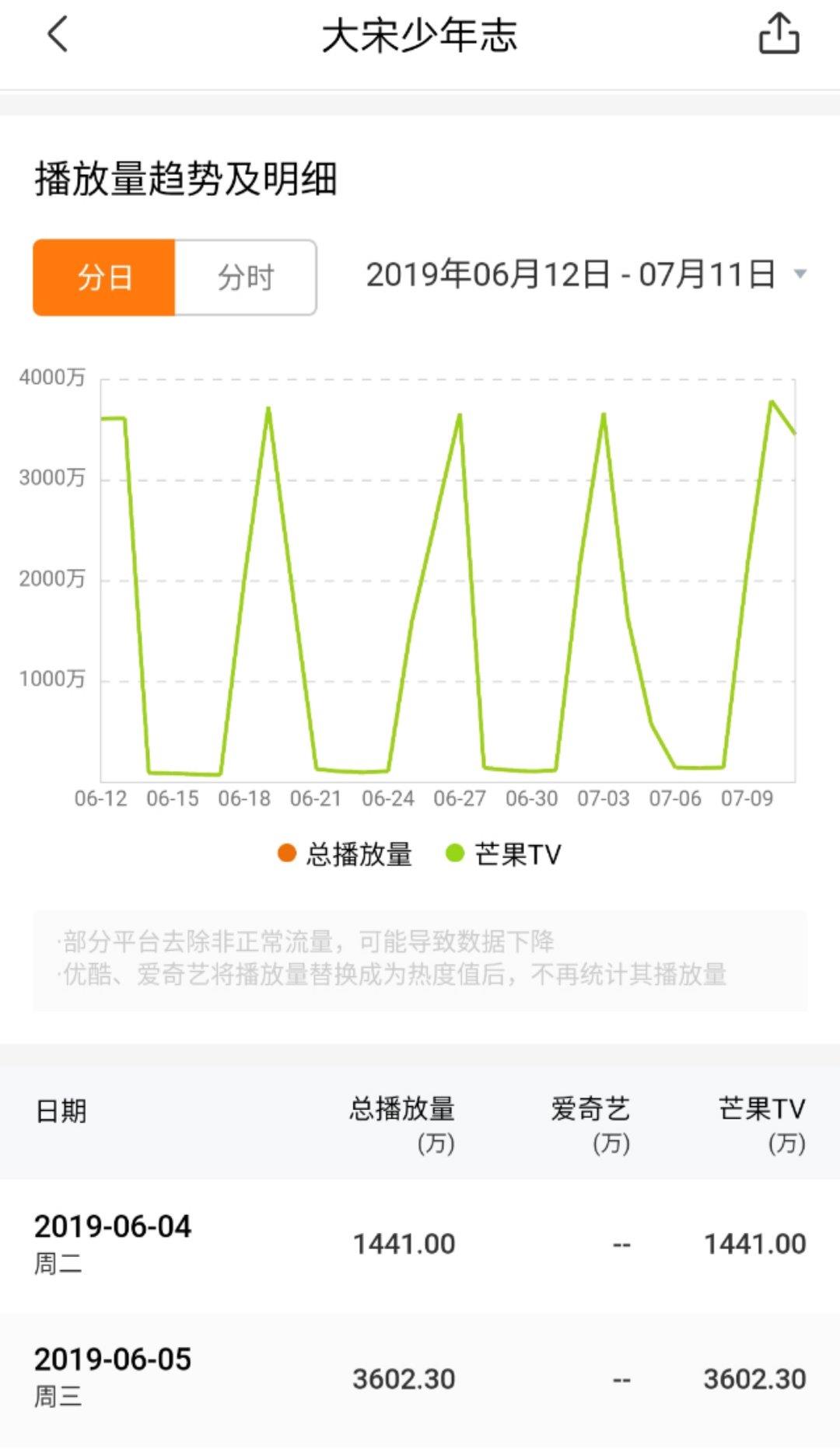The width and height of the screenshot is (840, 1456).
Task: Toggle the 芒果TV chart series
Action: (503, 854)
